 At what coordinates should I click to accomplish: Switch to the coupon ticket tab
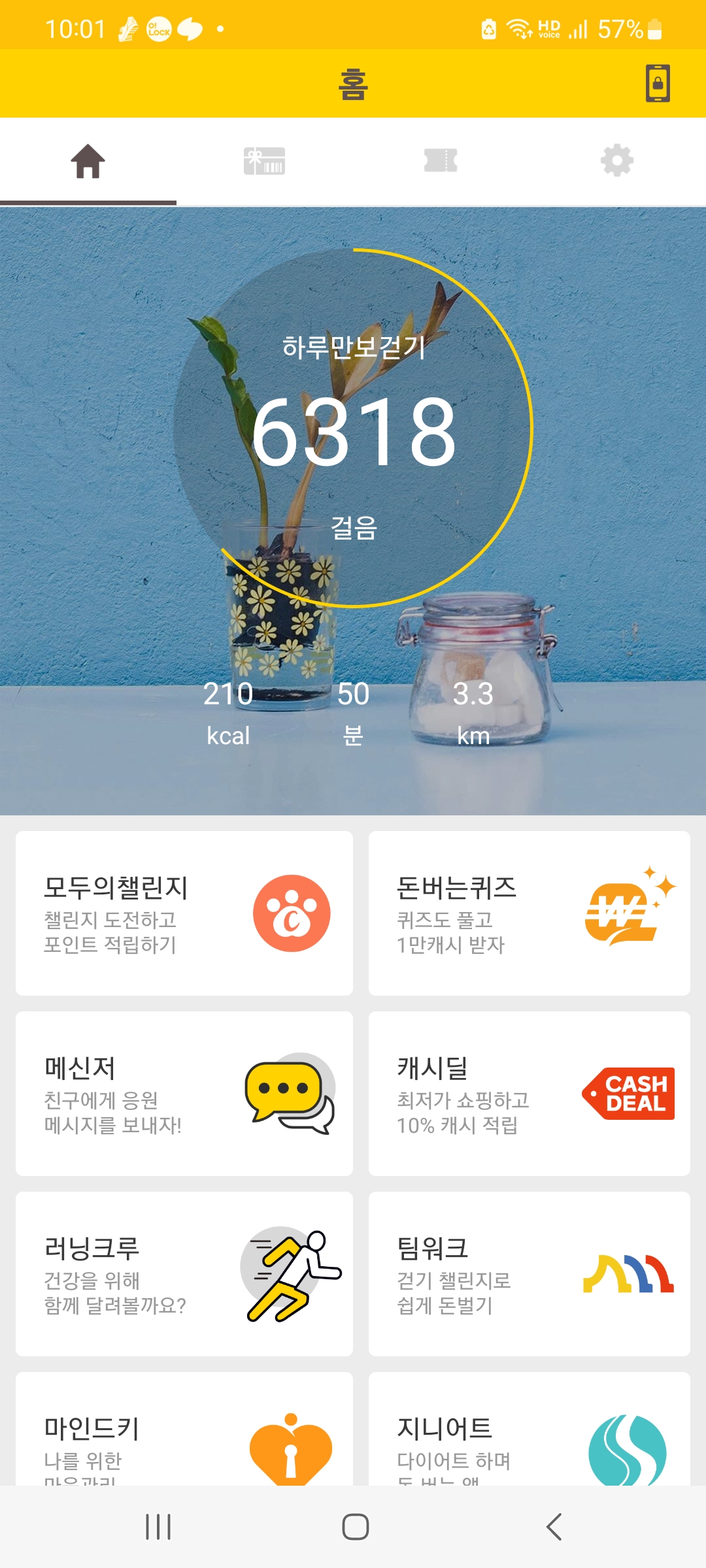441,161
